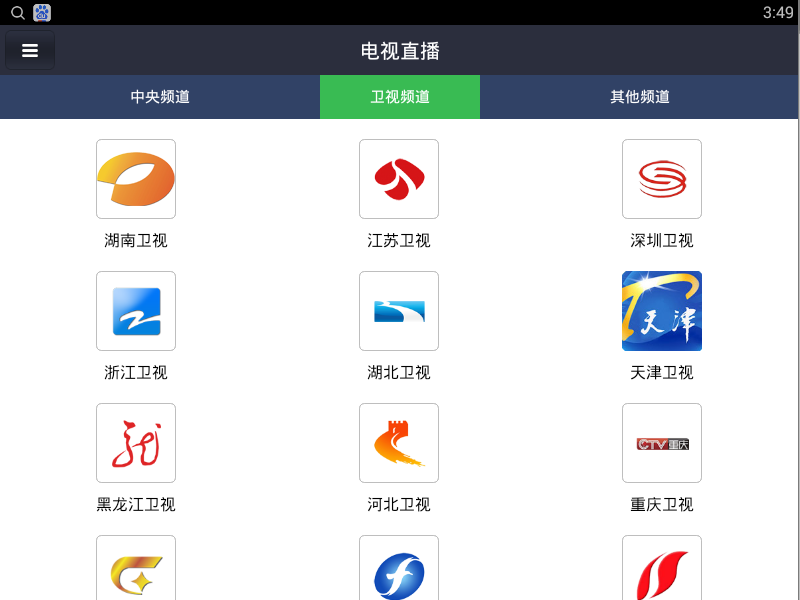Watch 深圳卫视 live

662,179
